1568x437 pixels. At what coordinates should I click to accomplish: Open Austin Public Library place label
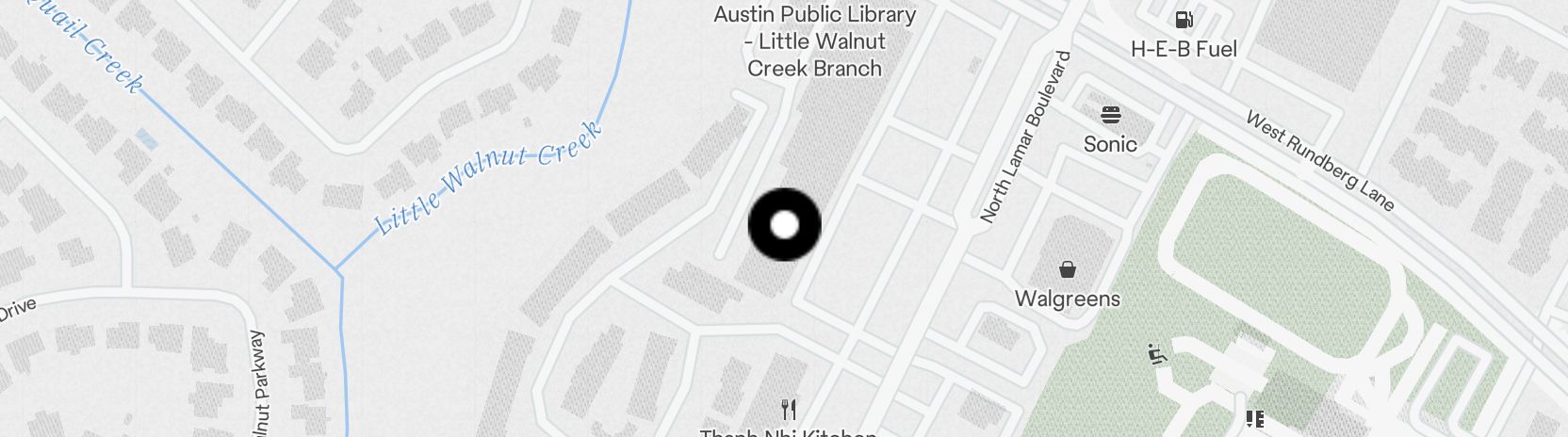(814, 41)
